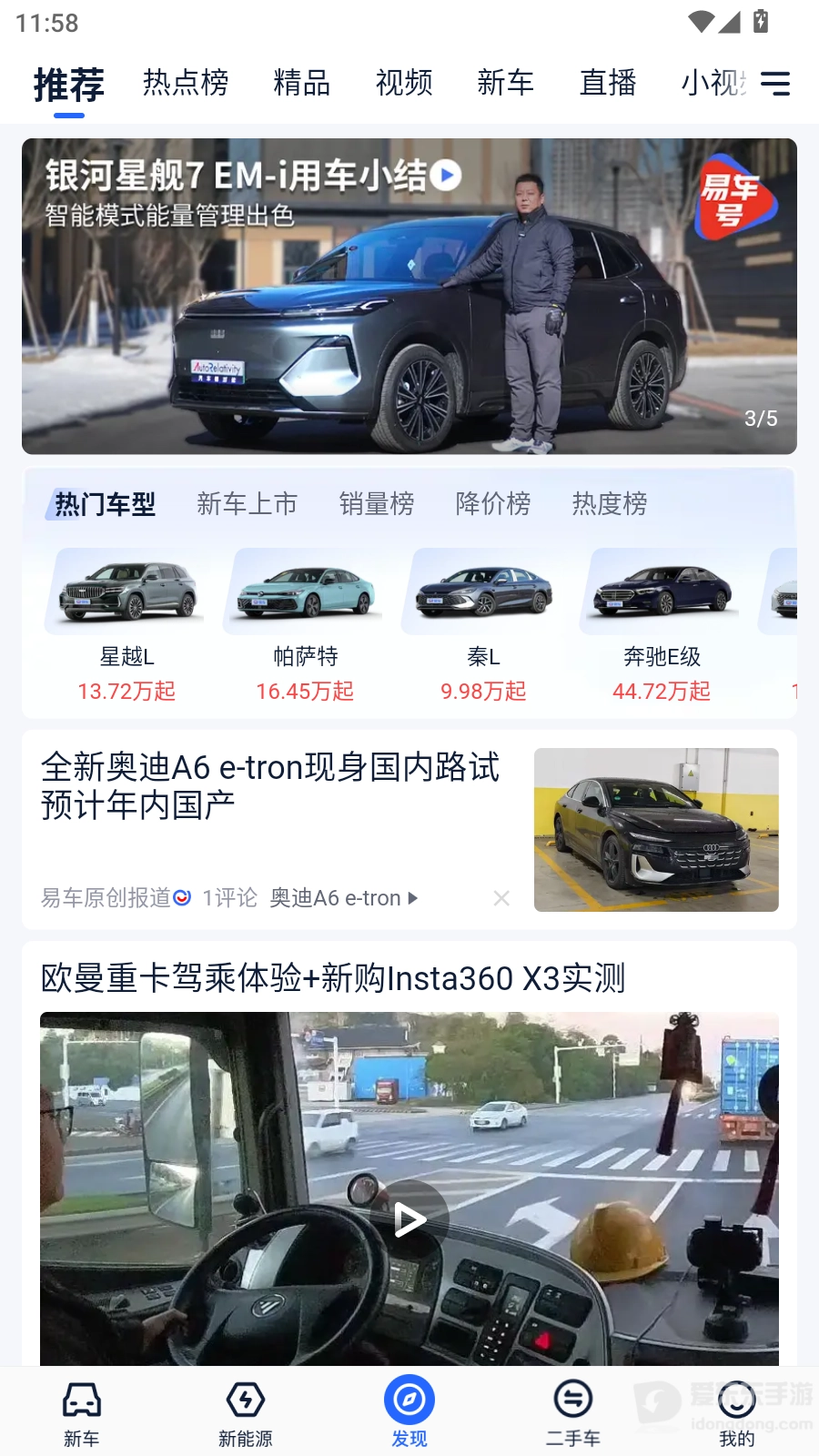
Task: Open the 秦L car thumbnail
Action: point(482,590)
